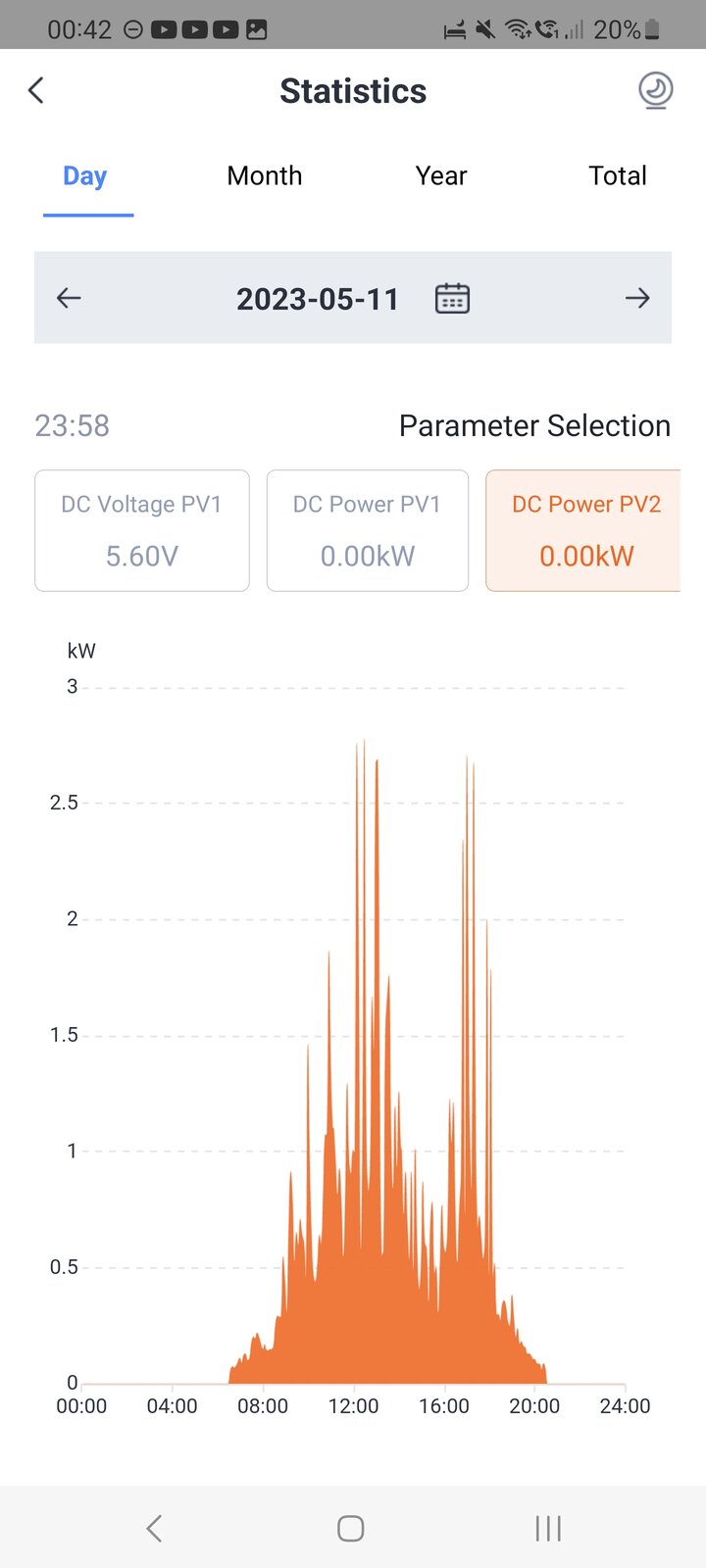Open Parameter Selection

tap(534, 426)
